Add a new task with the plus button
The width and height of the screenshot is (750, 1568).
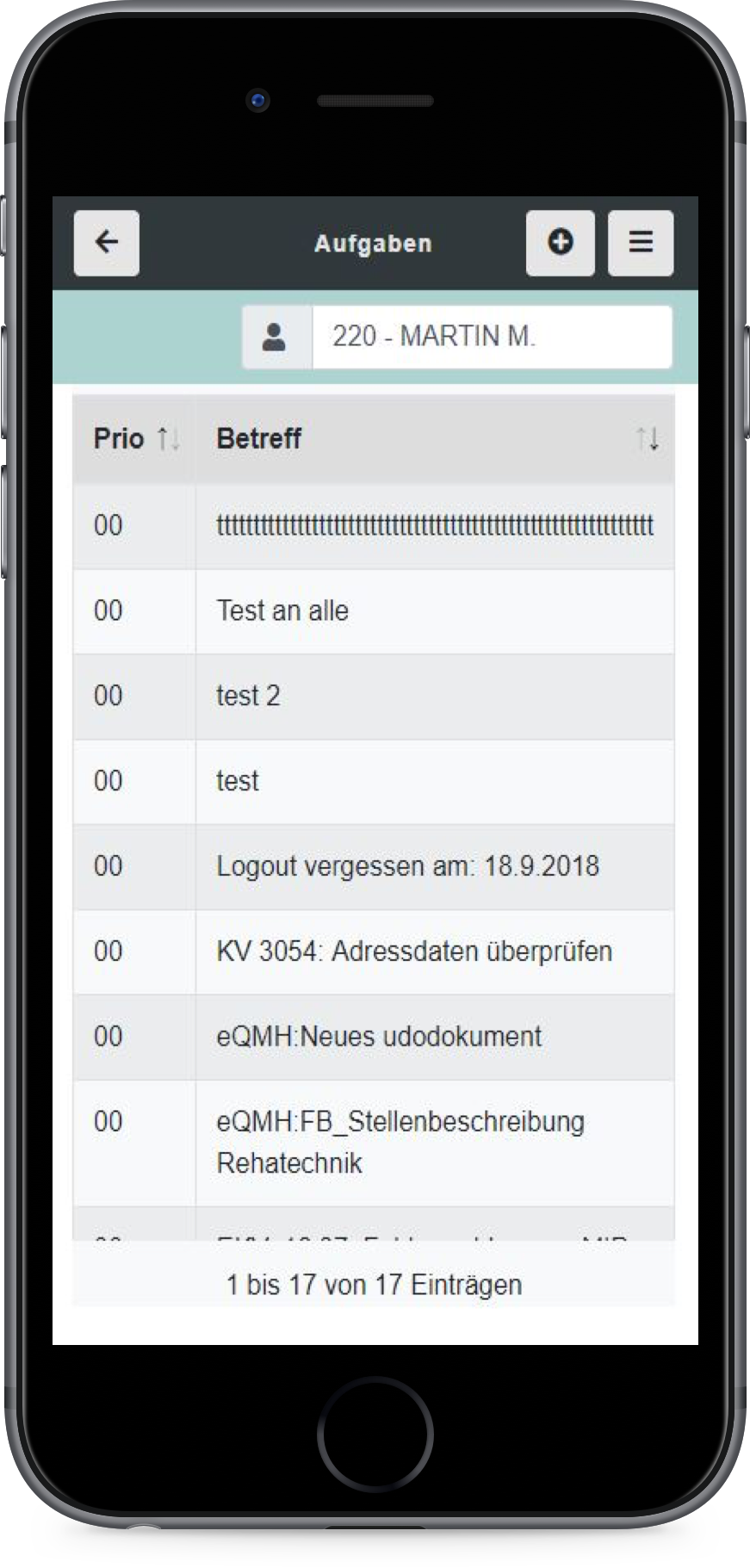coord(560,243)
